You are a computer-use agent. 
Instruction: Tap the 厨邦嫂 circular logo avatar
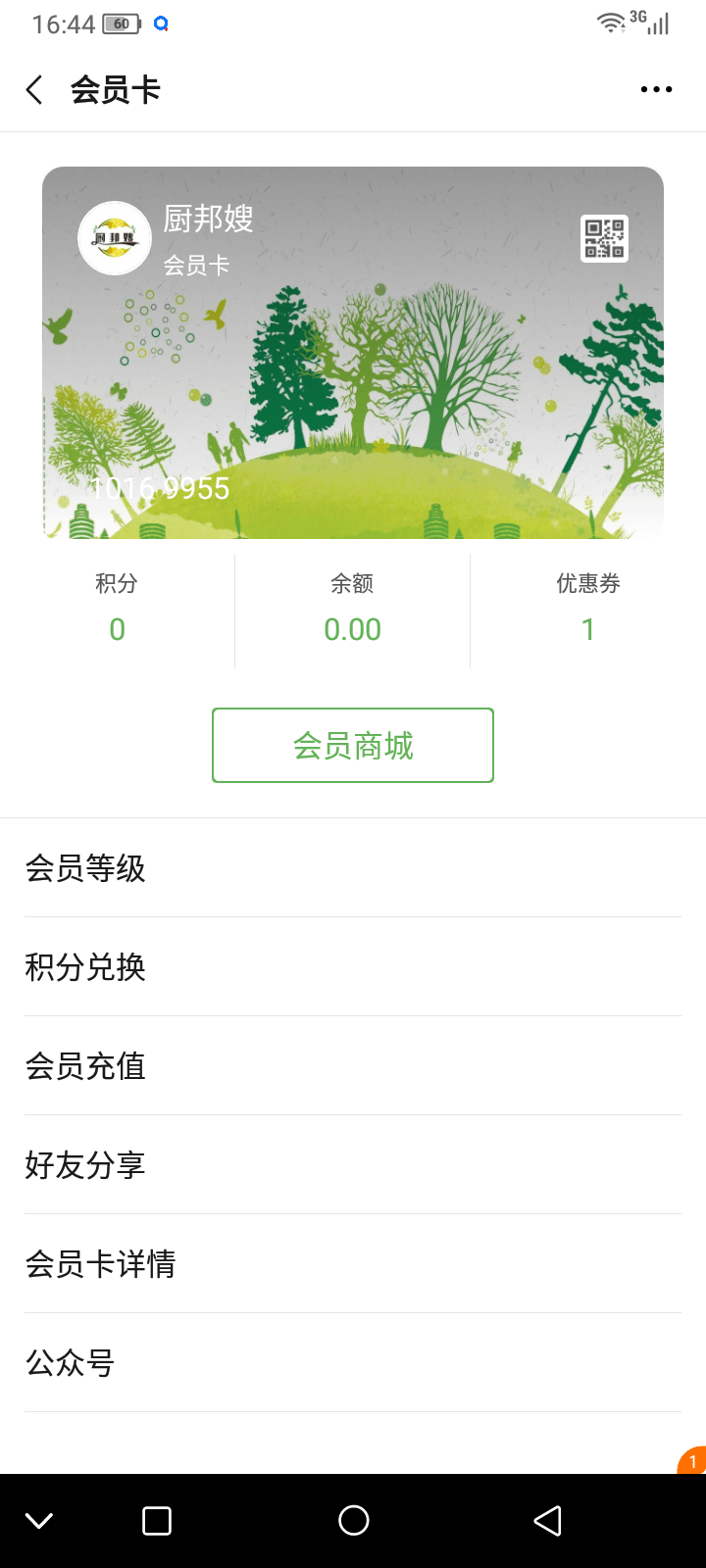tap(114, 238)
